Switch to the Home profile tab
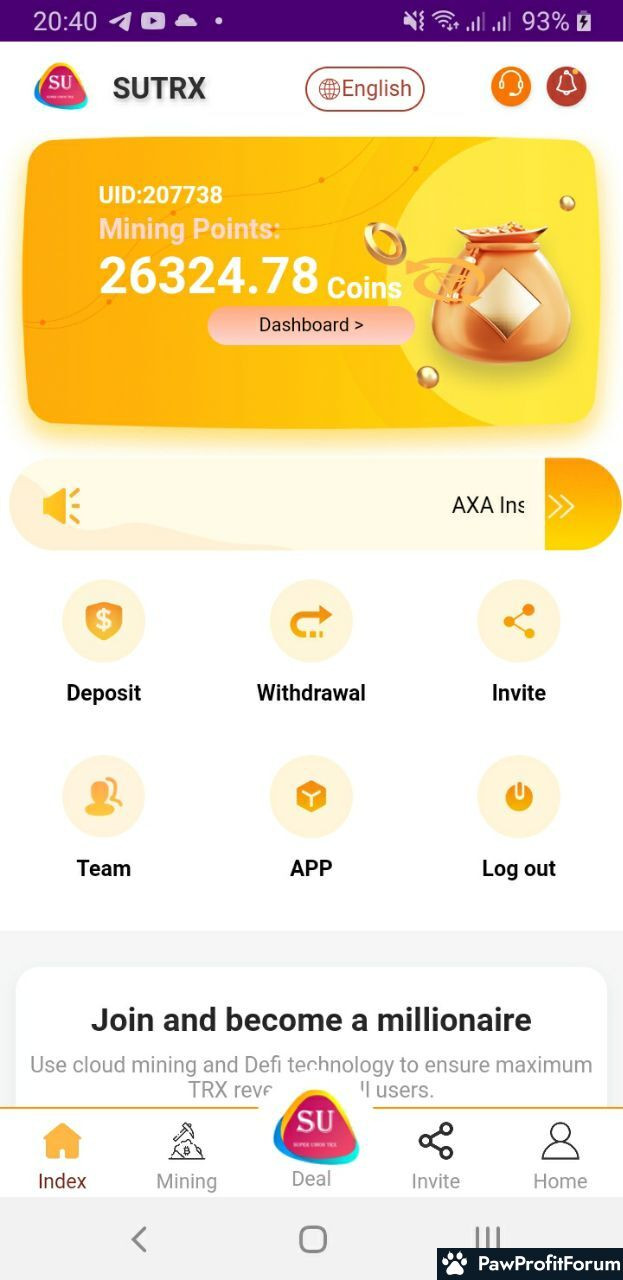Image resolution: width=623 pixels, height=1280 pixels. click(x=560, y=1155)
